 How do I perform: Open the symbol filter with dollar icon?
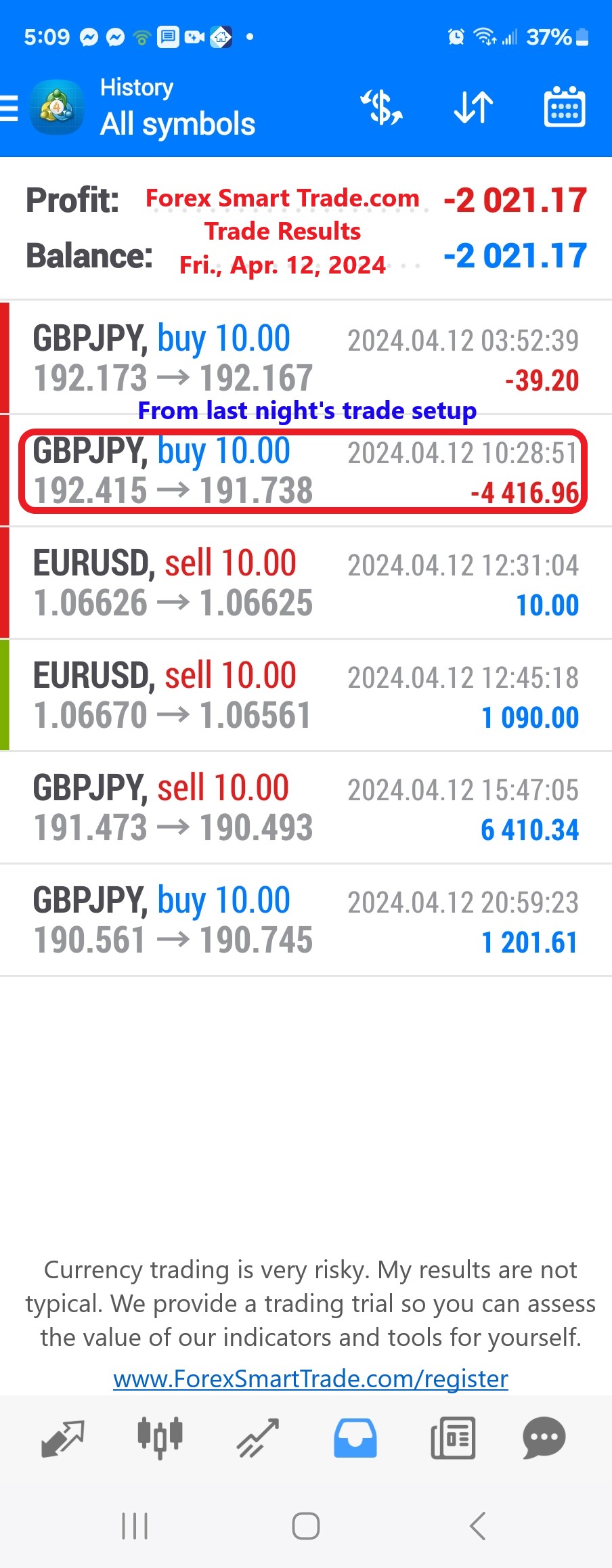[382, 108]
